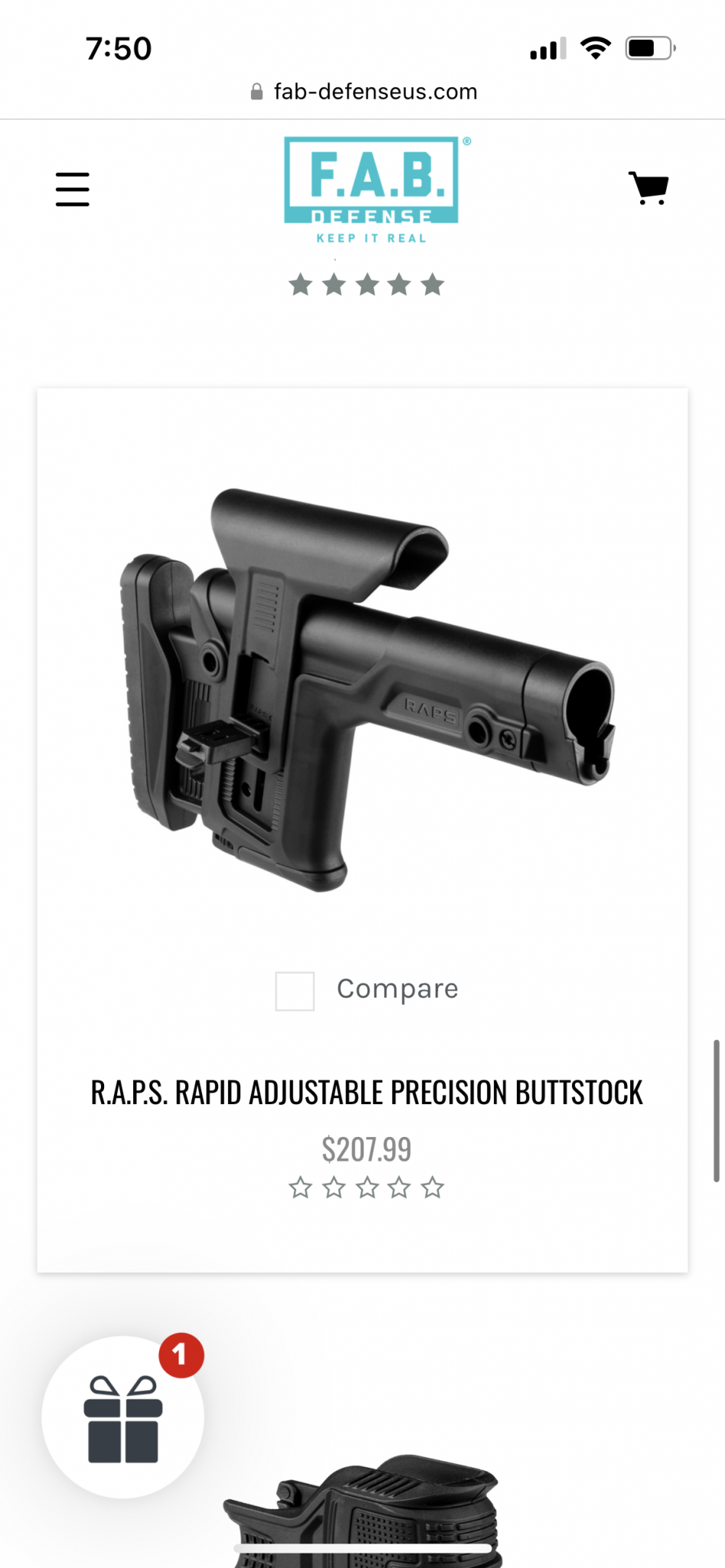The width and height of the screenshot is (725, 1568).
Task: Open R.A.P.S. Rapid Adjustable Precision Buttstock title link
Action: tap(367, 1093)
